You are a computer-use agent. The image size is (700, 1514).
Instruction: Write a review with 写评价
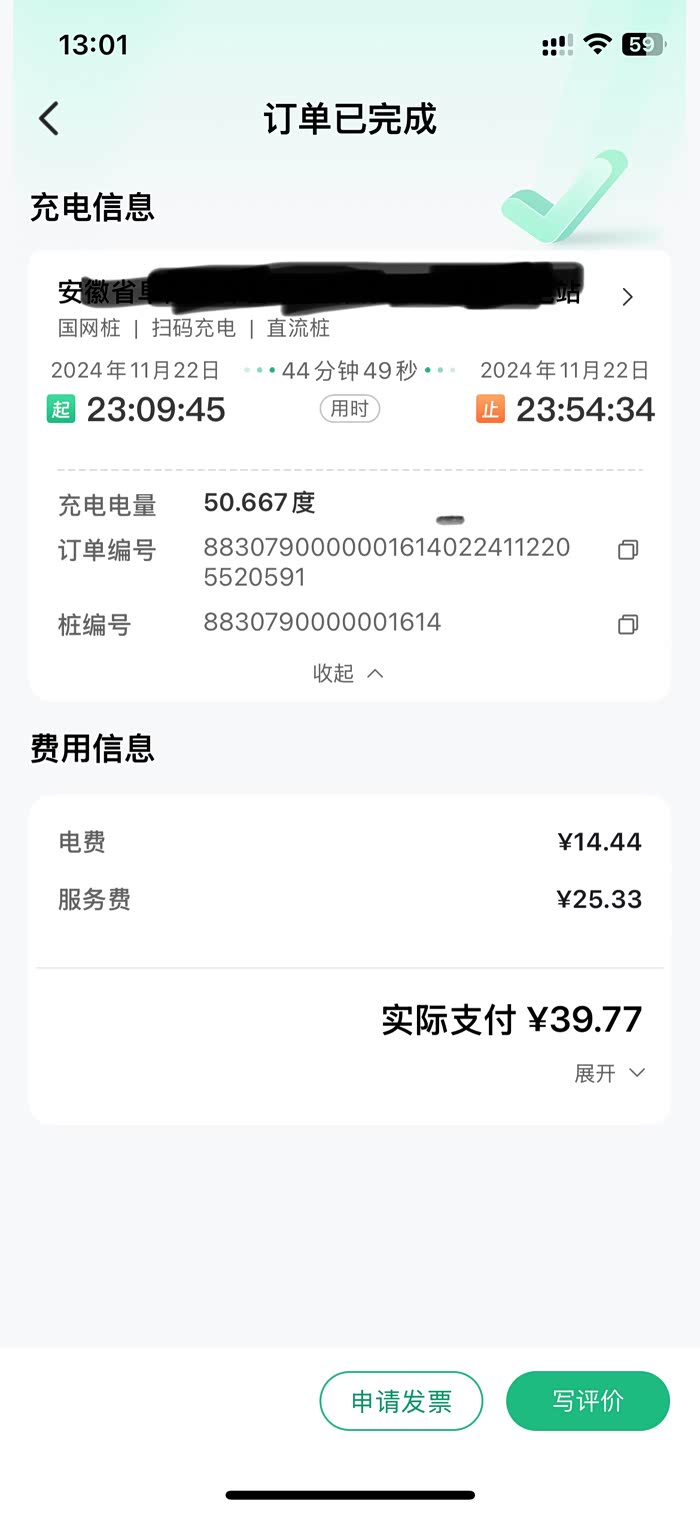pyautogui.click(x=588, y=1401)
